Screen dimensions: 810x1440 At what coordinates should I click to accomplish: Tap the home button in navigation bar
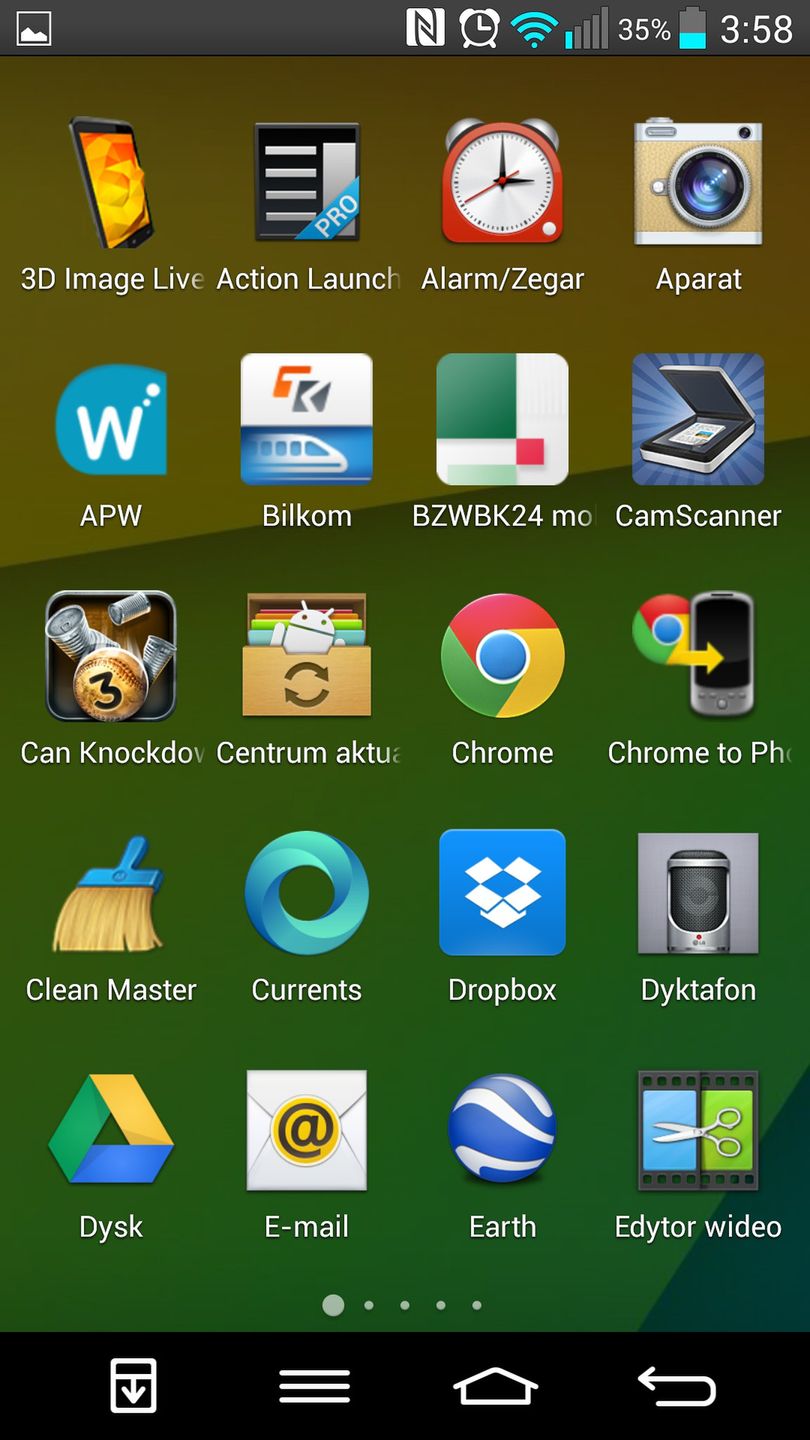click(x=496, y=1387)
